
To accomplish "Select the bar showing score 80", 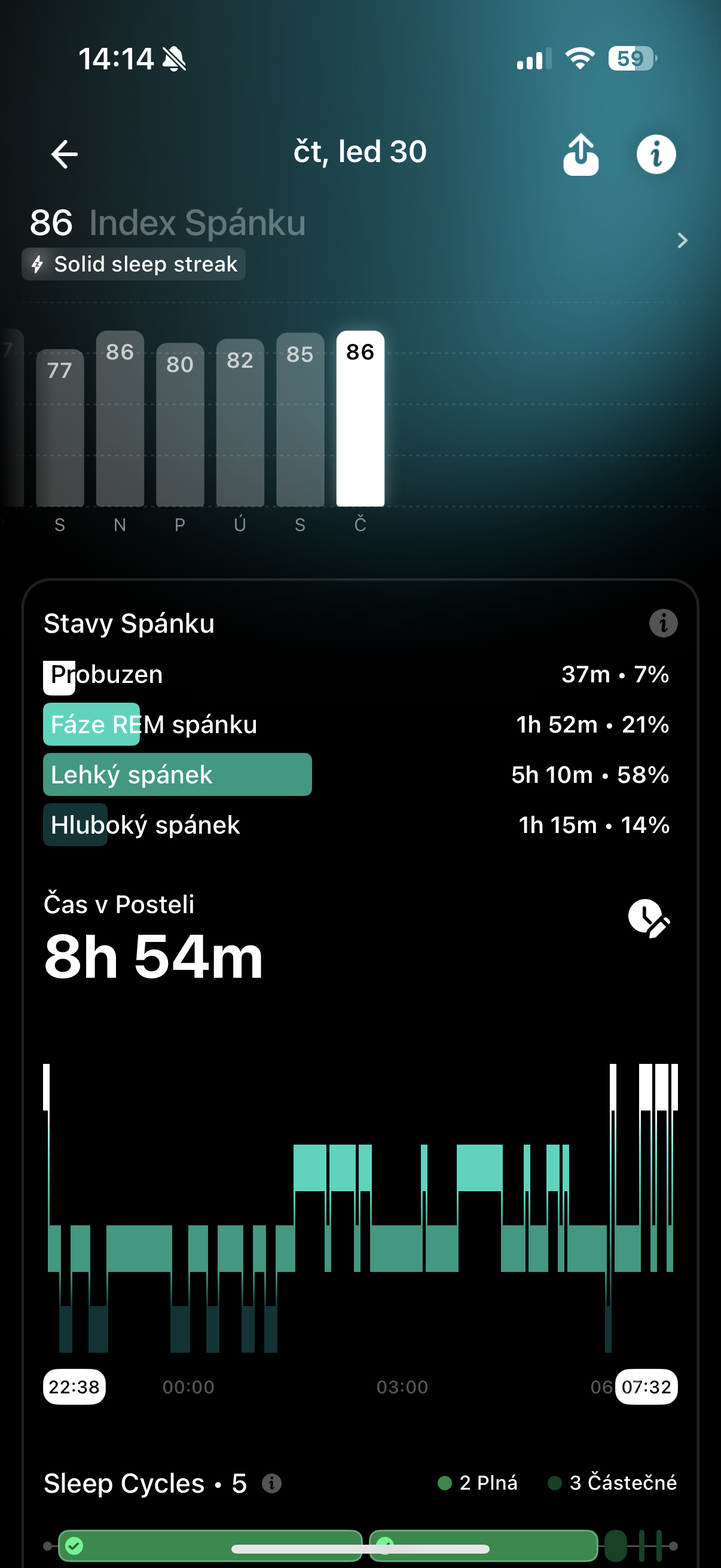I will [180, 425].
